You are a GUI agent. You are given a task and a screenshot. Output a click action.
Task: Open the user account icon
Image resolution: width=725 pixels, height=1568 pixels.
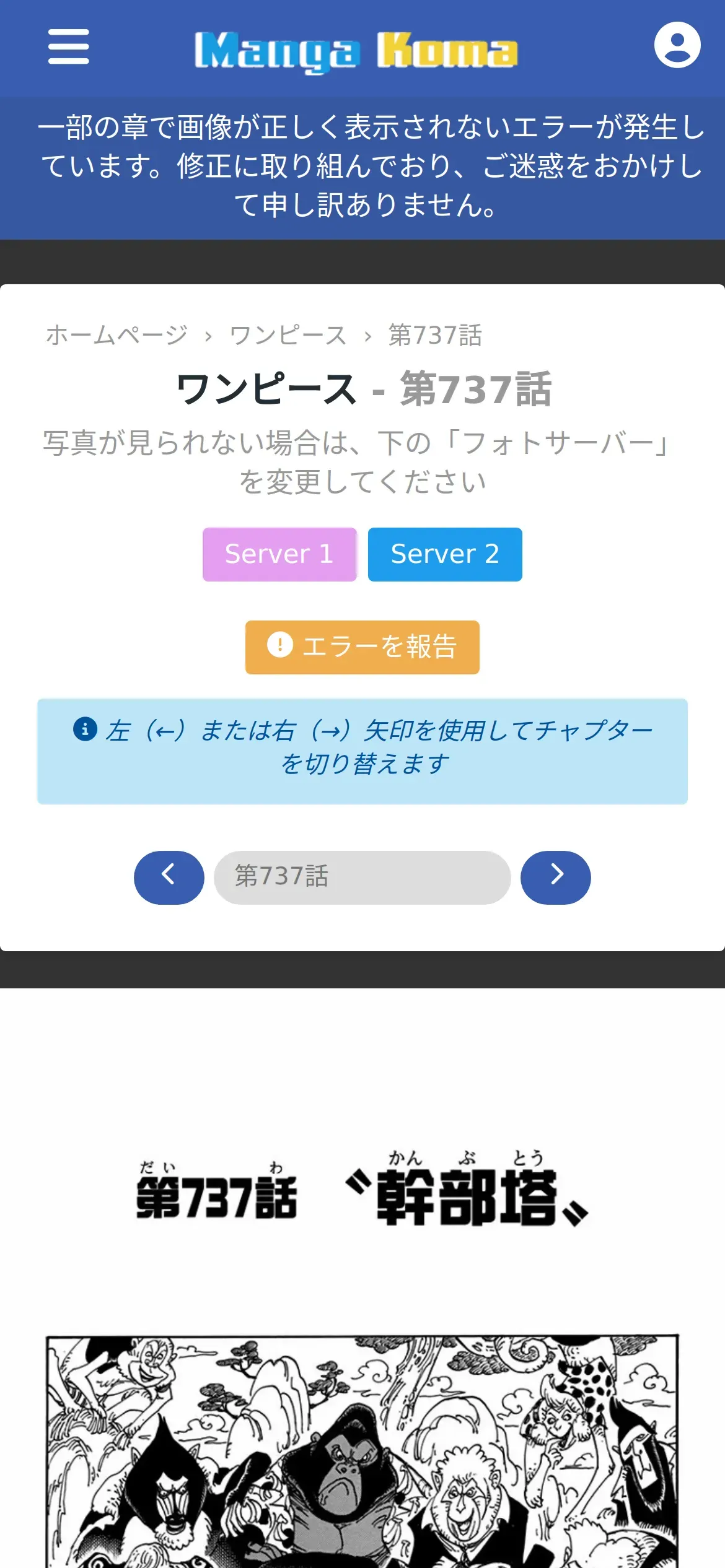(677, 45)
